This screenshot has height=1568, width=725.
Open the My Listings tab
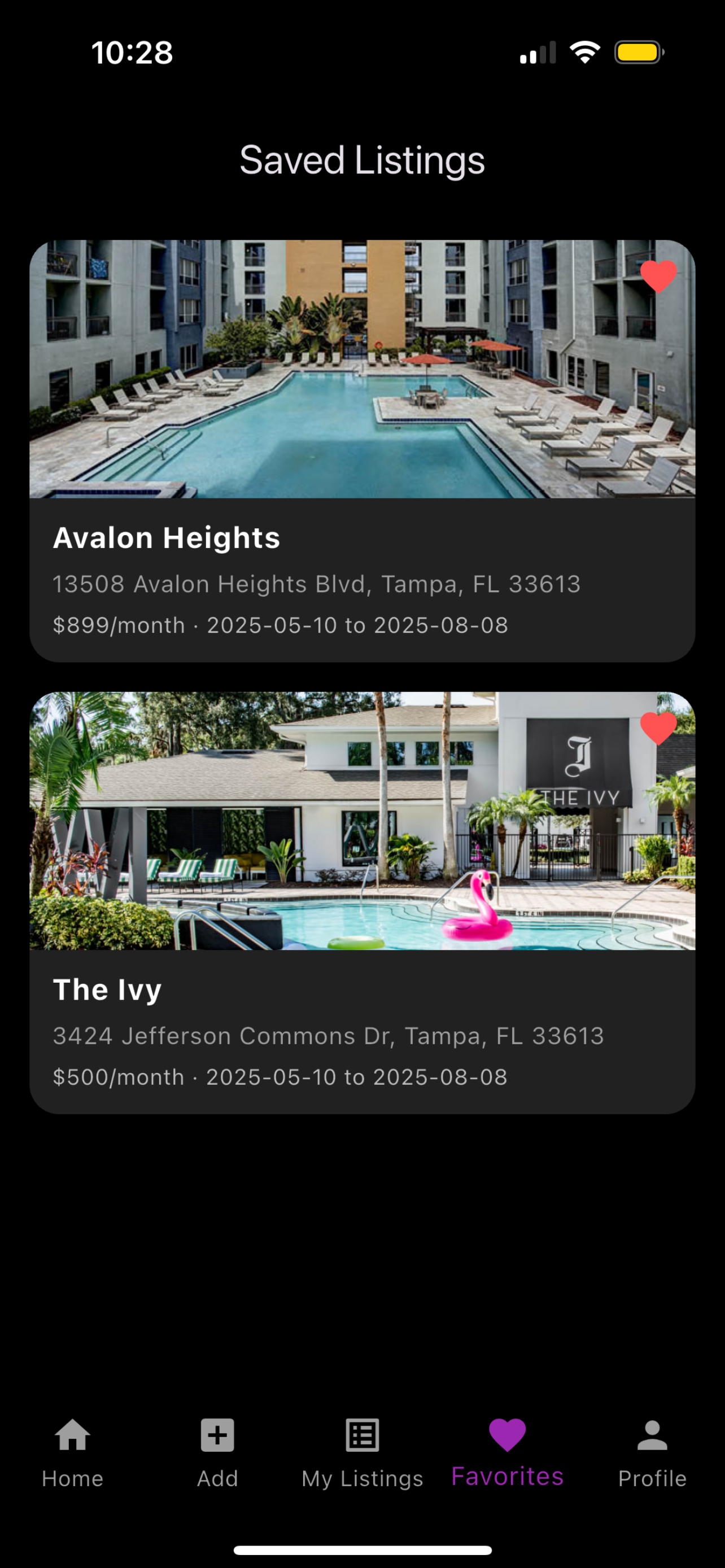[362, 1452]
